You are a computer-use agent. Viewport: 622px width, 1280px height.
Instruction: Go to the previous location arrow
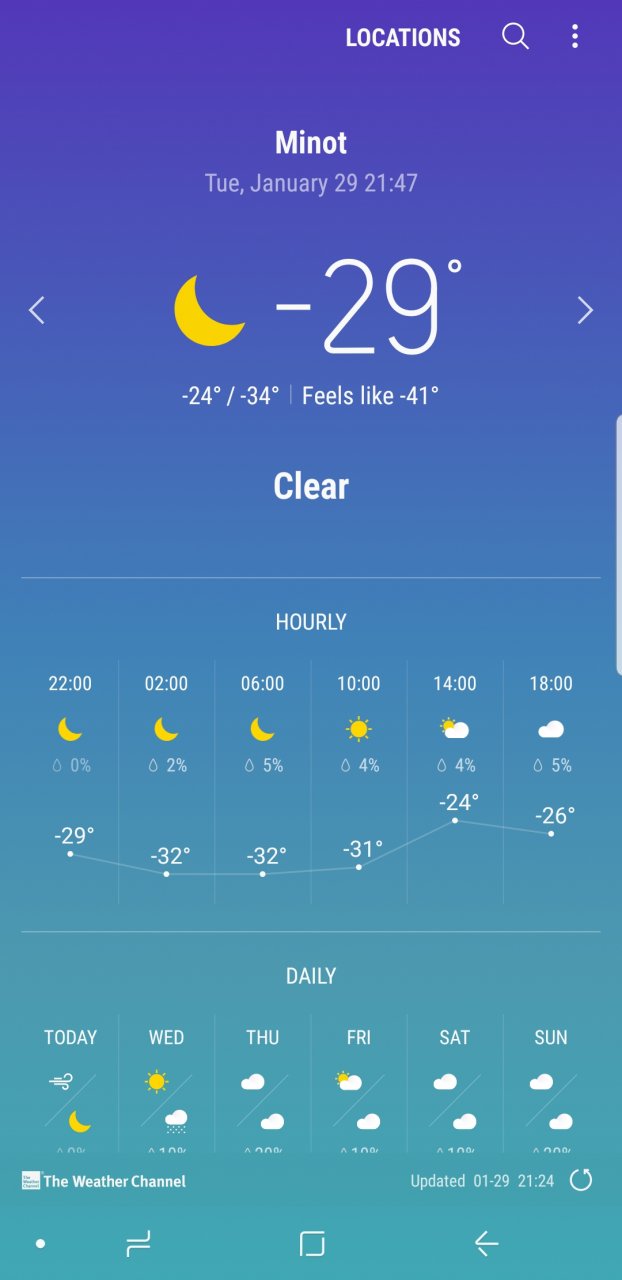[x=37, y=311]
